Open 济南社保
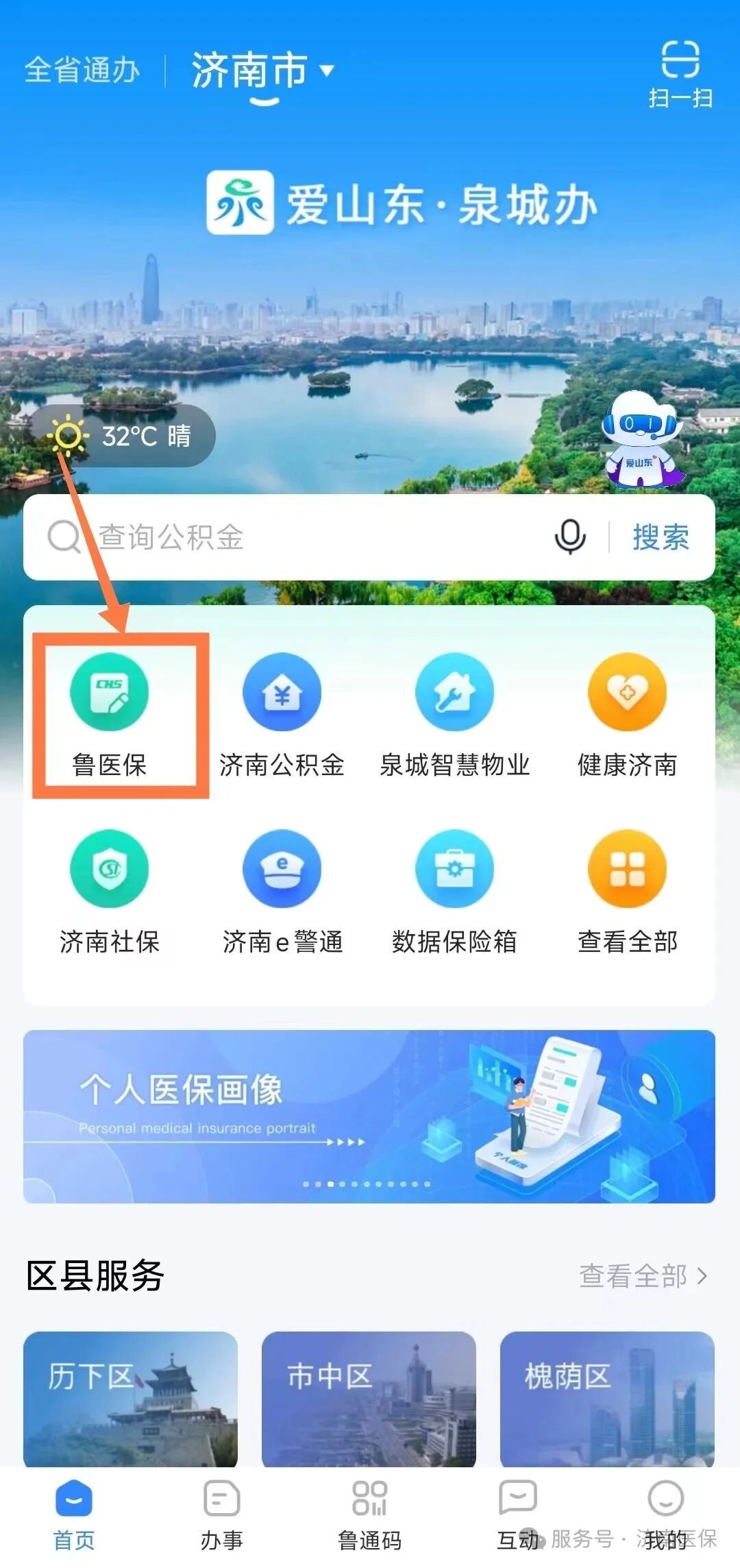 [x=110, y=890]
